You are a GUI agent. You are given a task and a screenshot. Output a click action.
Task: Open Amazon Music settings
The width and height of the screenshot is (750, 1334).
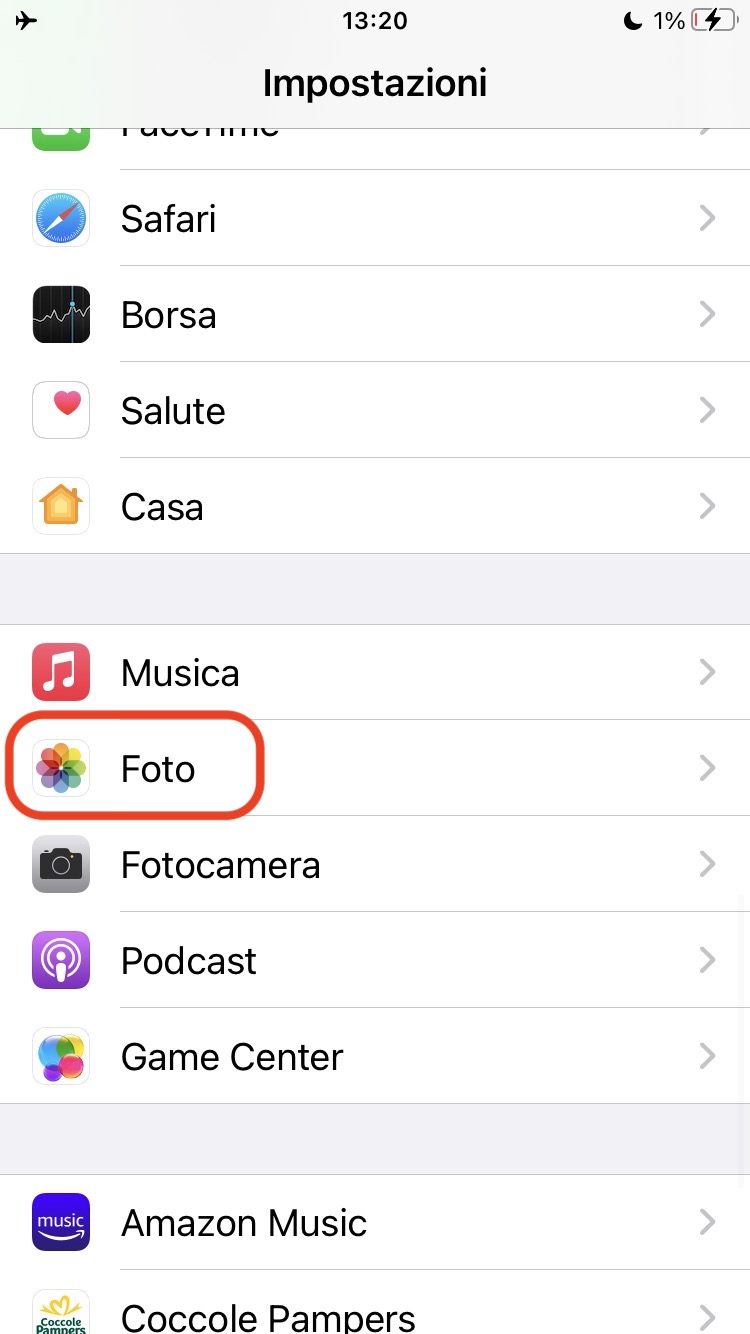coord(375,1222)
